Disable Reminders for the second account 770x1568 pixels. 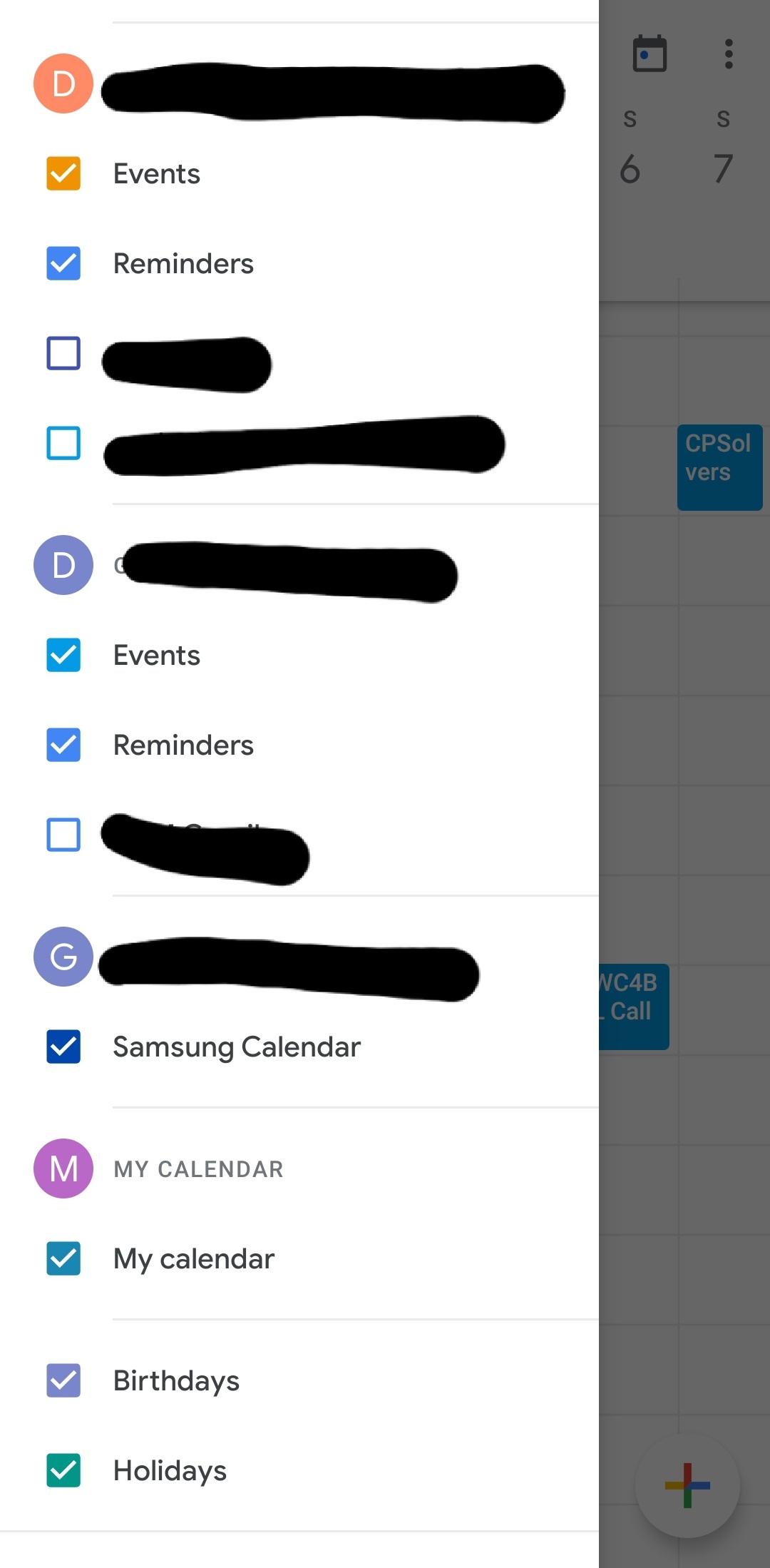point(63,745)
